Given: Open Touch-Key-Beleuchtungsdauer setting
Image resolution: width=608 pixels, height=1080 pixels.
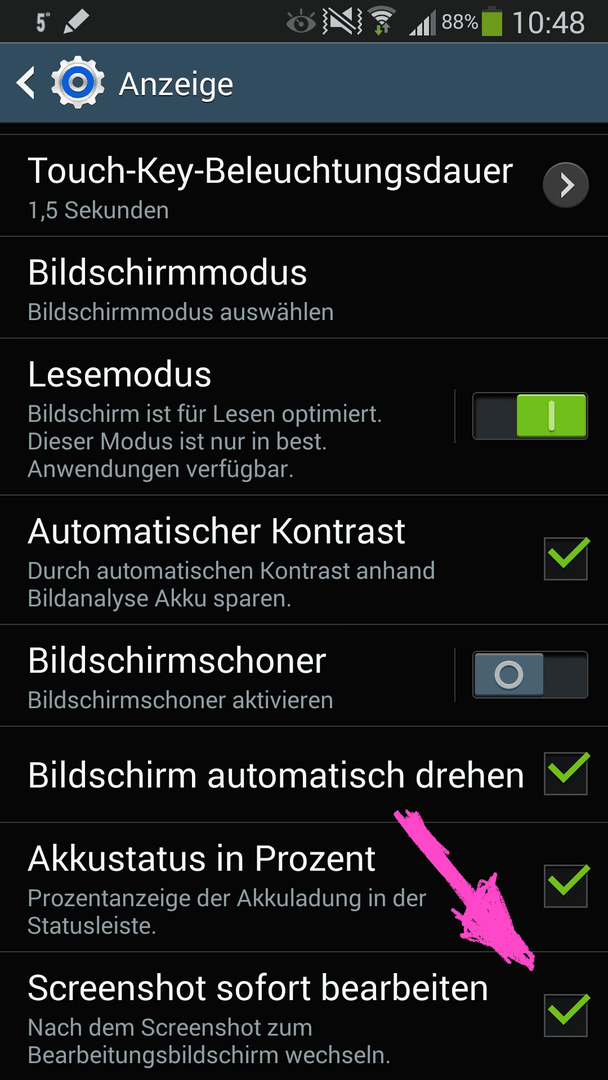Looking at the screenshot, I should [x=304, y=185].
